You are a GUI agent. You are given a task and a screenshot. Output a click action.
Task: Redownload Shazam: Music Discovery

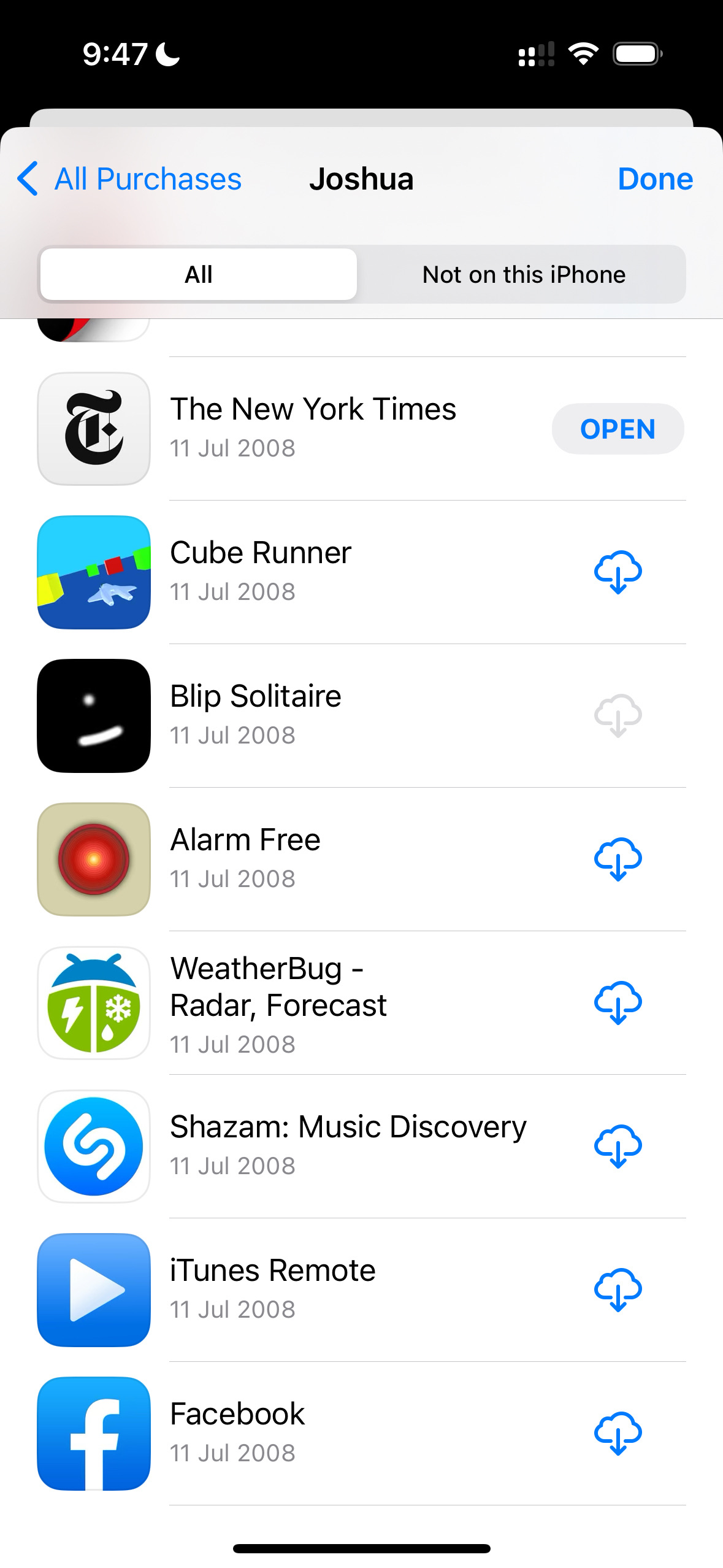coord(618,1146)
